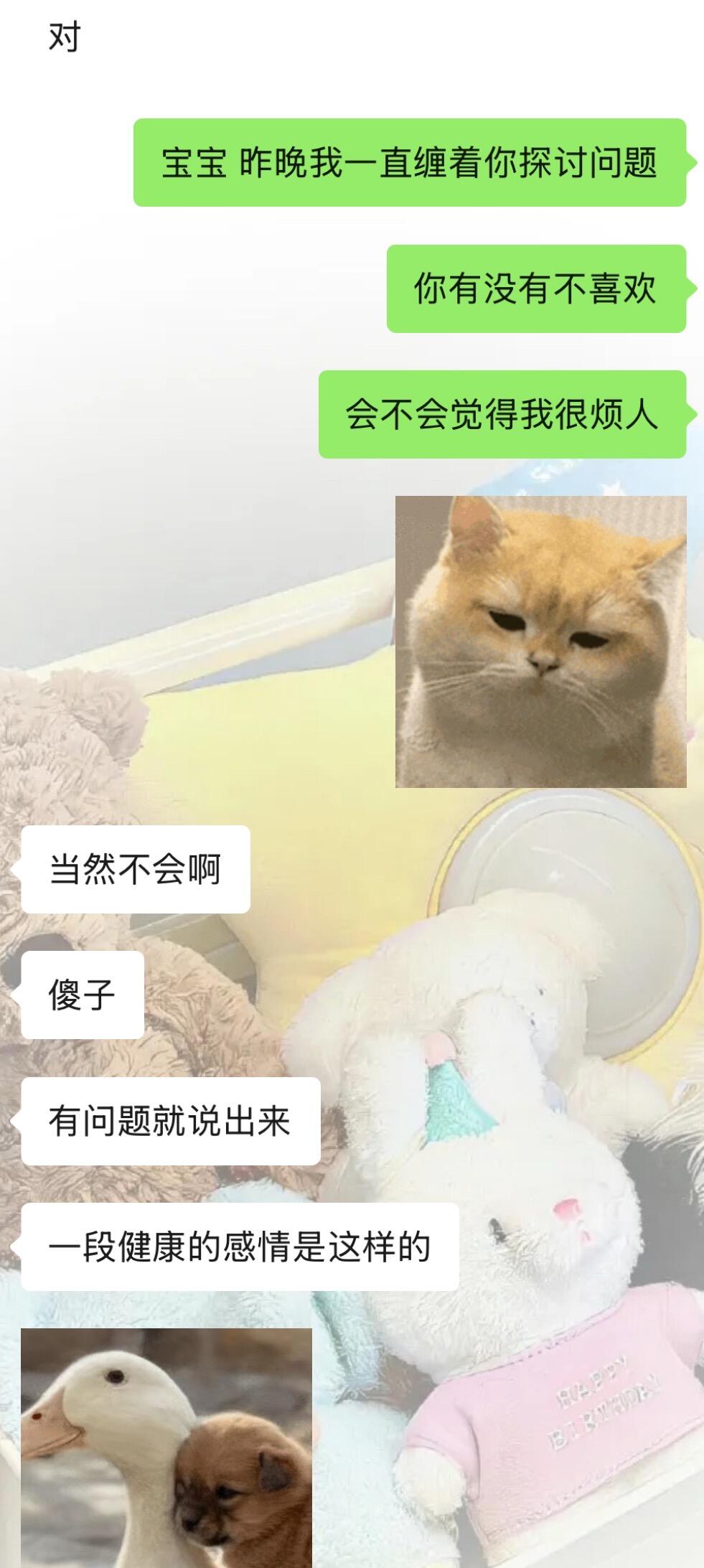The width and height of the screenshot is (704, 1568).
Task: Open the orange cat sticker image
Action: (540, 642)
